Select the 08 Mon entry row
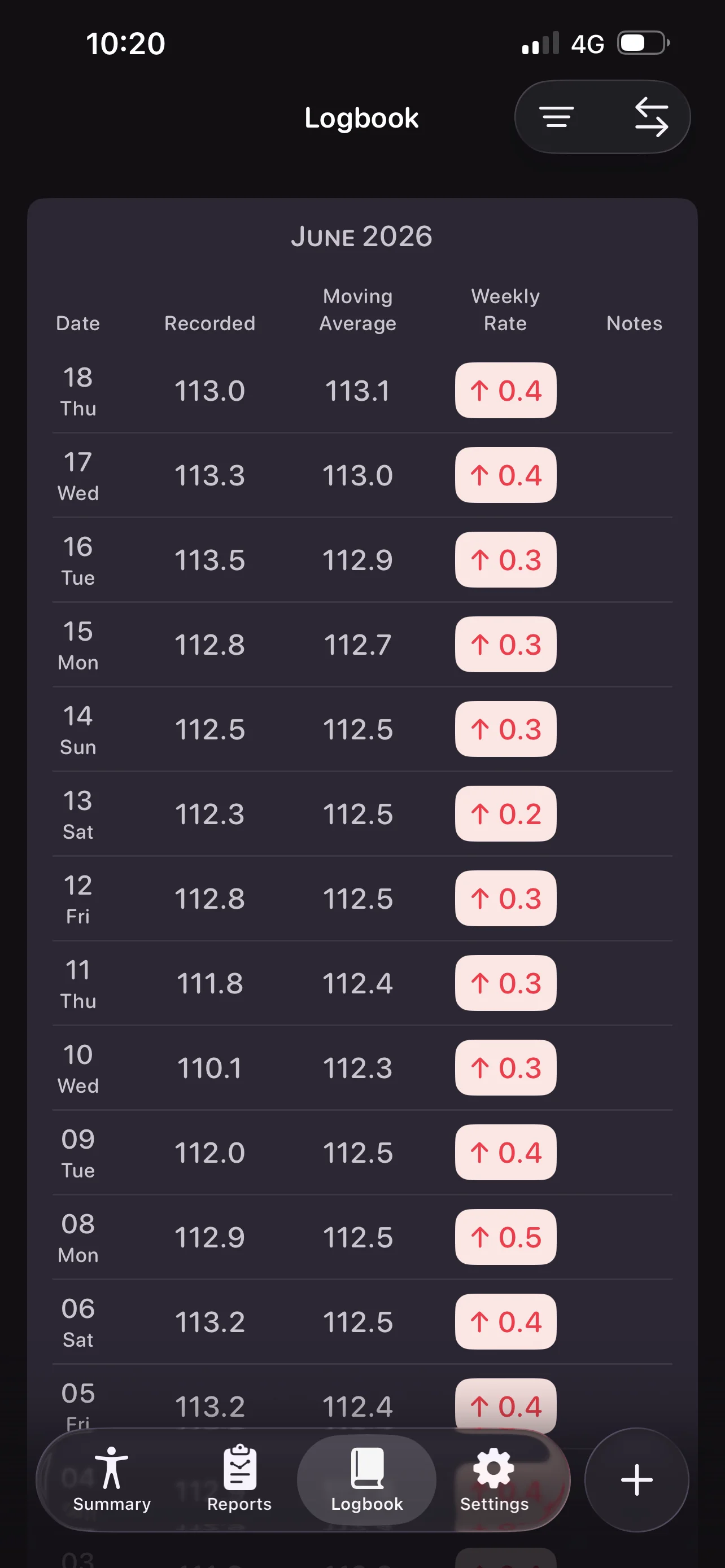Image resolution: width=725 pixels, height=1568 pixels. (x=362, y=1237)
